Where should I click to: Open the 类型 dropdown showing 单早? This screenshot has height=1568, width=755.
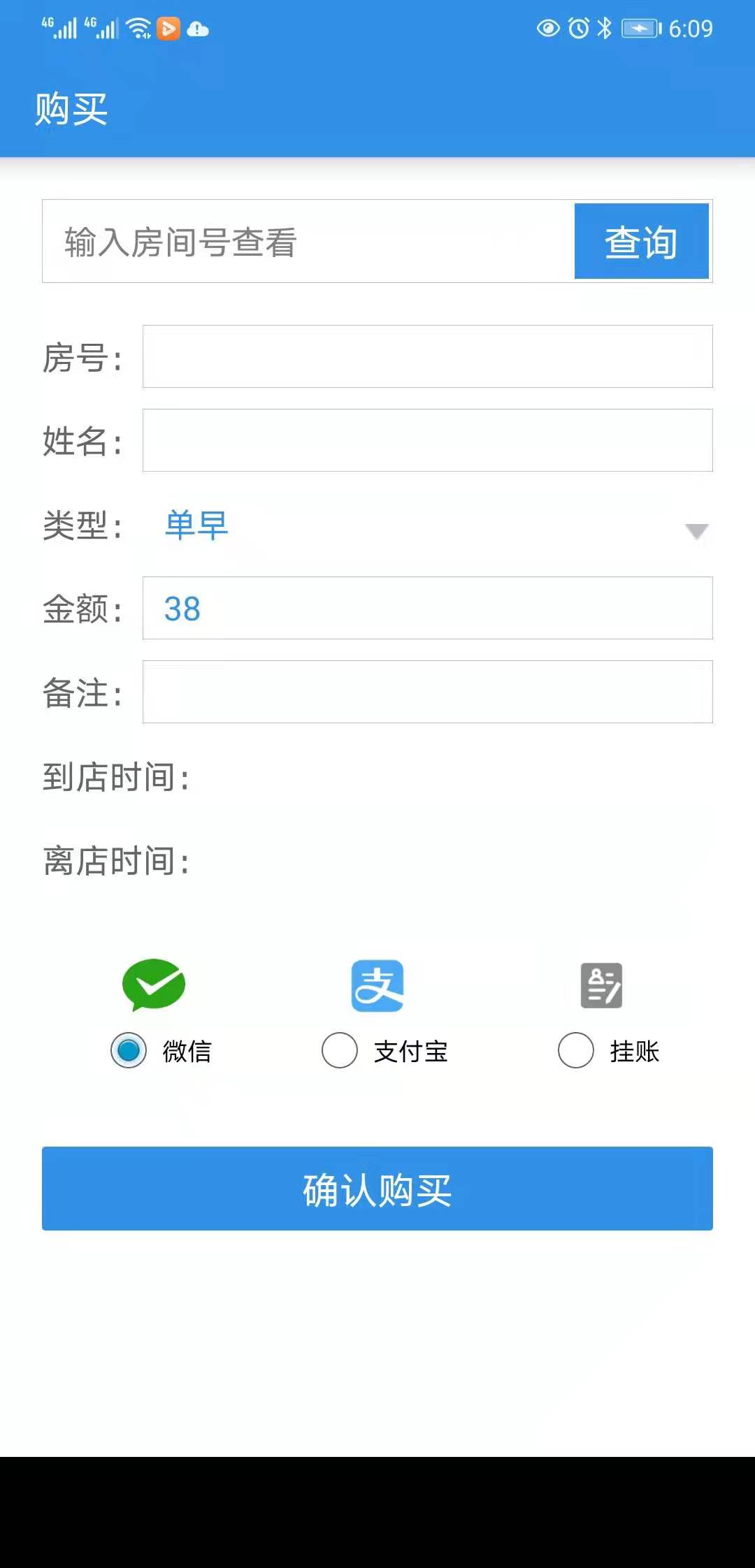pos(433,525)
